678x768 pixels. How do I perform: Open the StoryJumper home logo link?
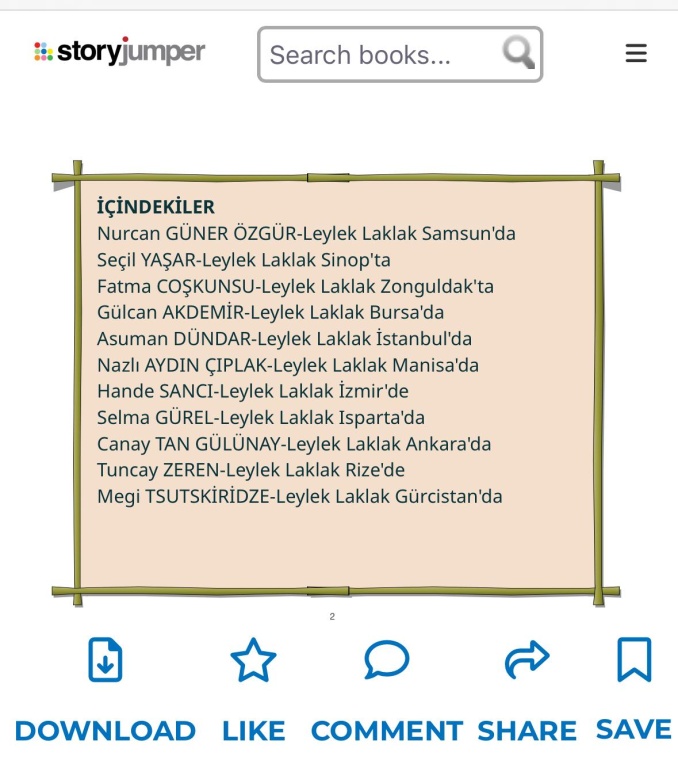coord(119,52)
